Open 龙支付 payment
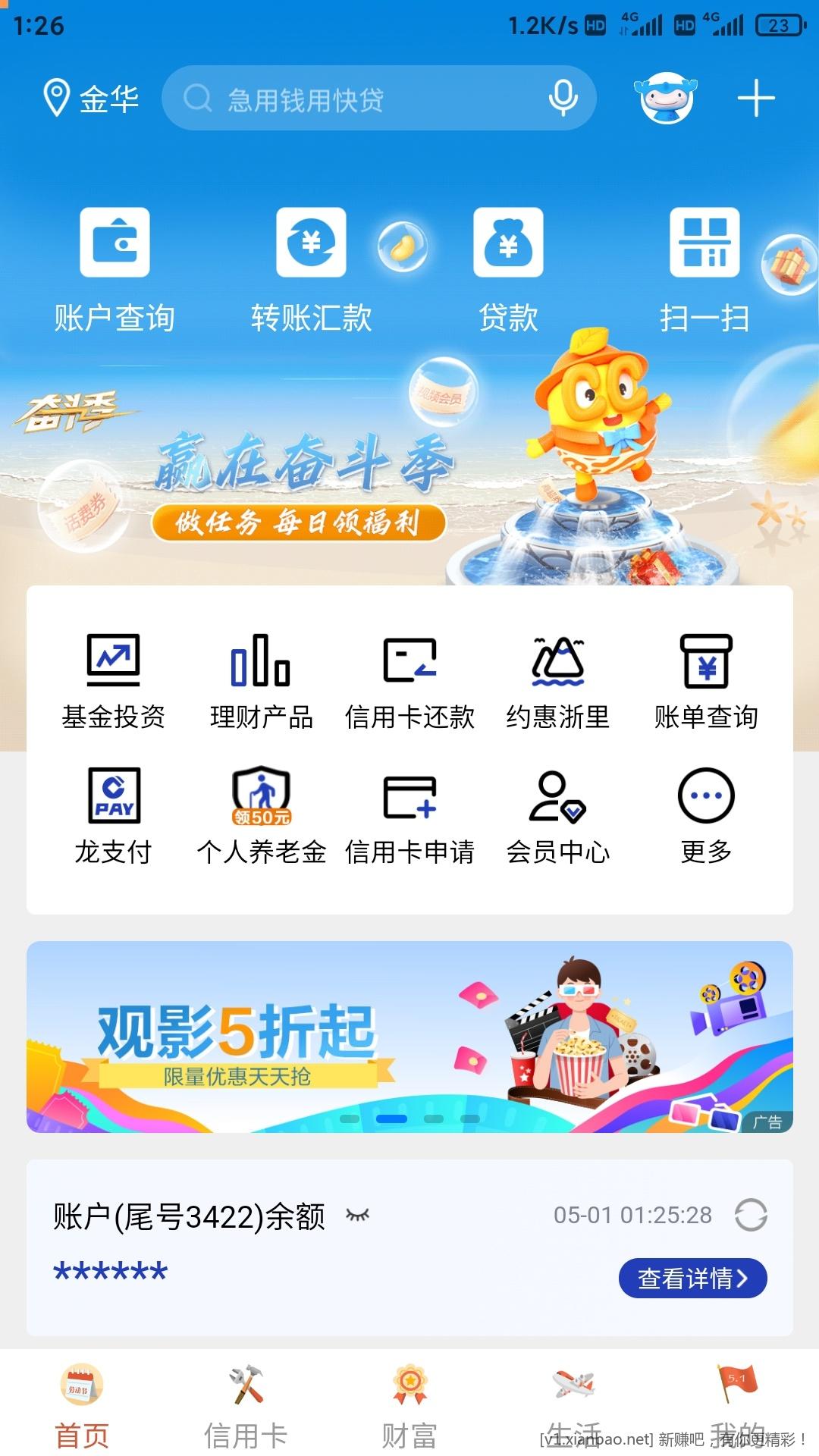 click(x=113, y=815)
